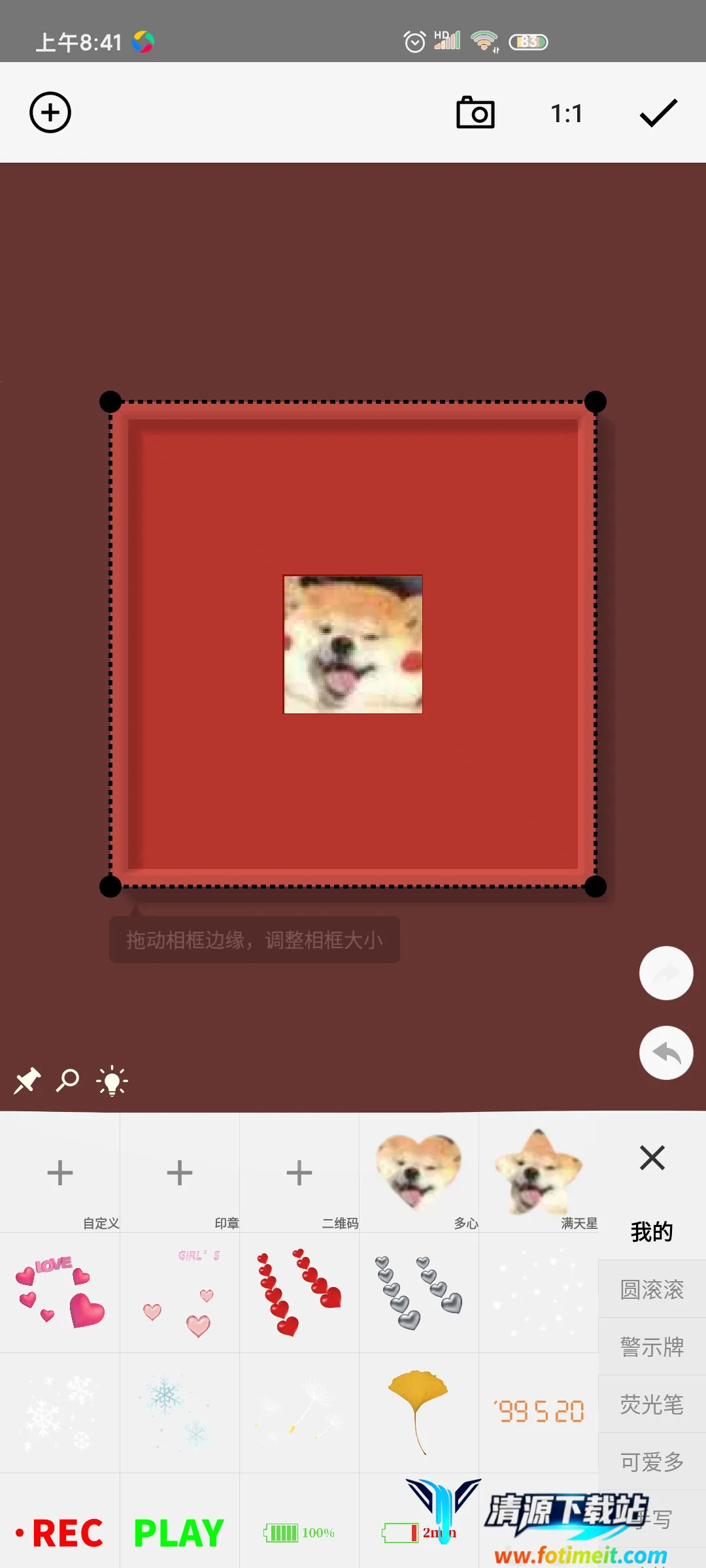Open the magnifier tool
The width and height of the screenshot is (706, 1568).
coord(67,1081)
